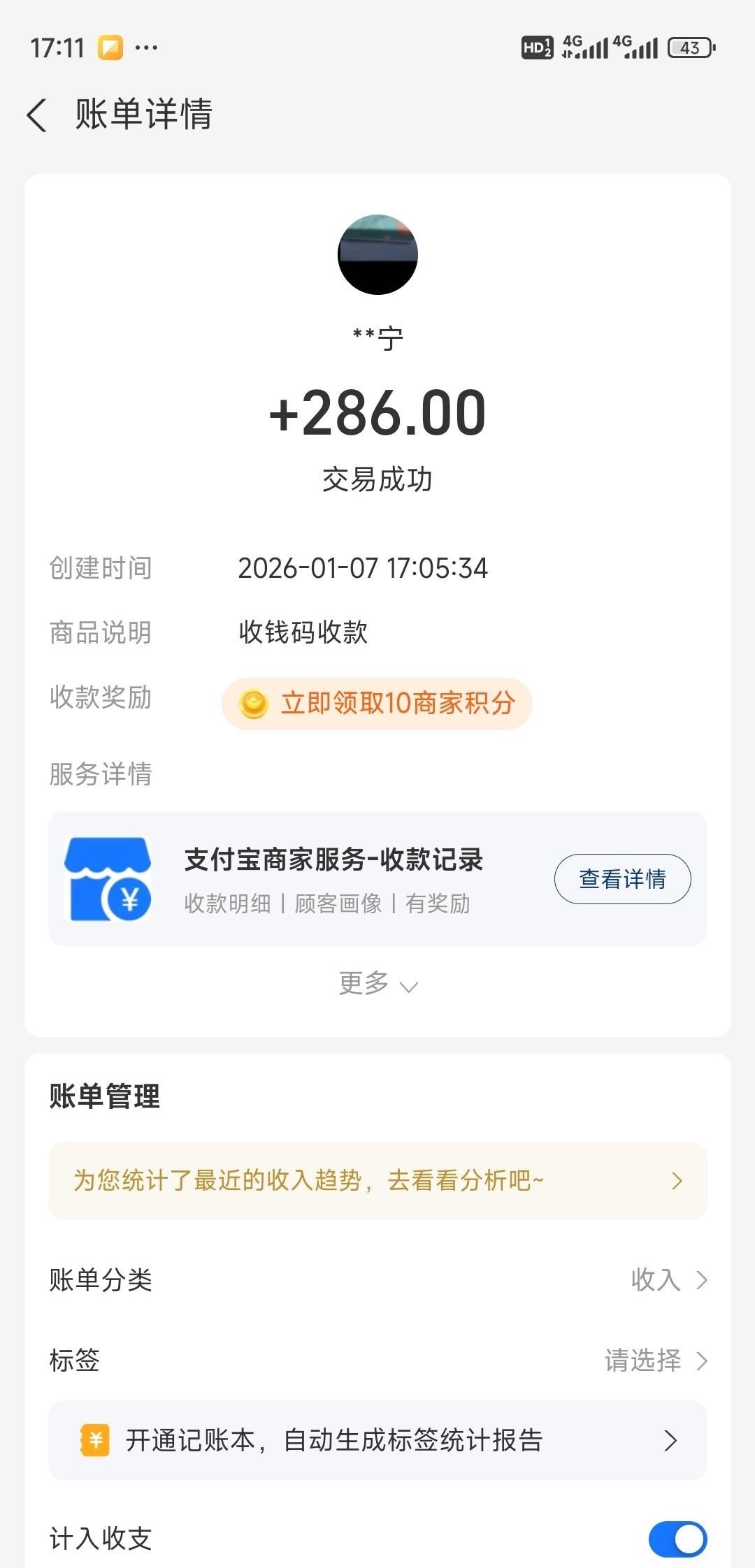Screen dimensions: 755x1568
Task: Claim the 立即领取10商家积分 reward
Action: pos(377,704)
